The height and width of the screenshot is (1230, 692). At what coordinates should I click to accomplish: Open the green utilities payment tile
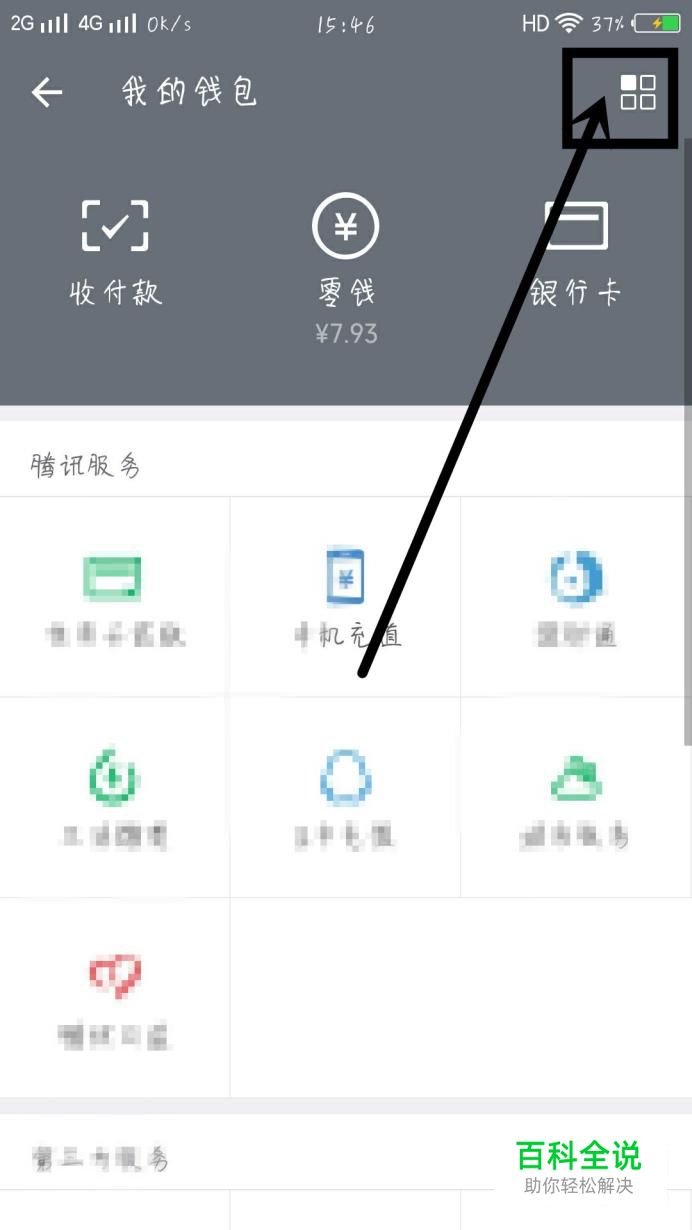(115, 798)
